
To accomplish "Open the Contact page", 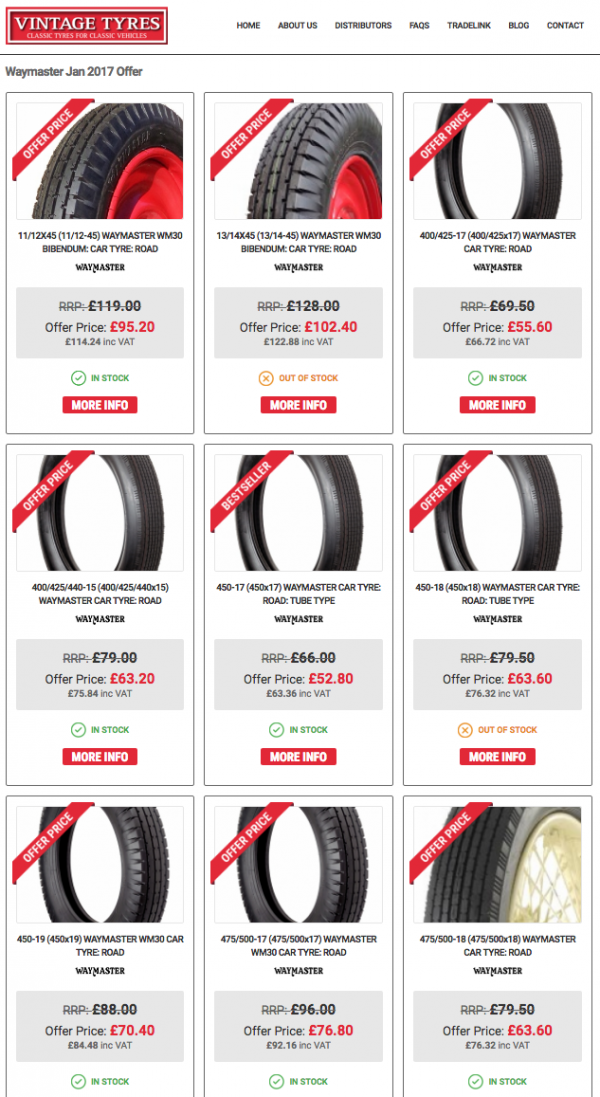I will pos(565,25).
